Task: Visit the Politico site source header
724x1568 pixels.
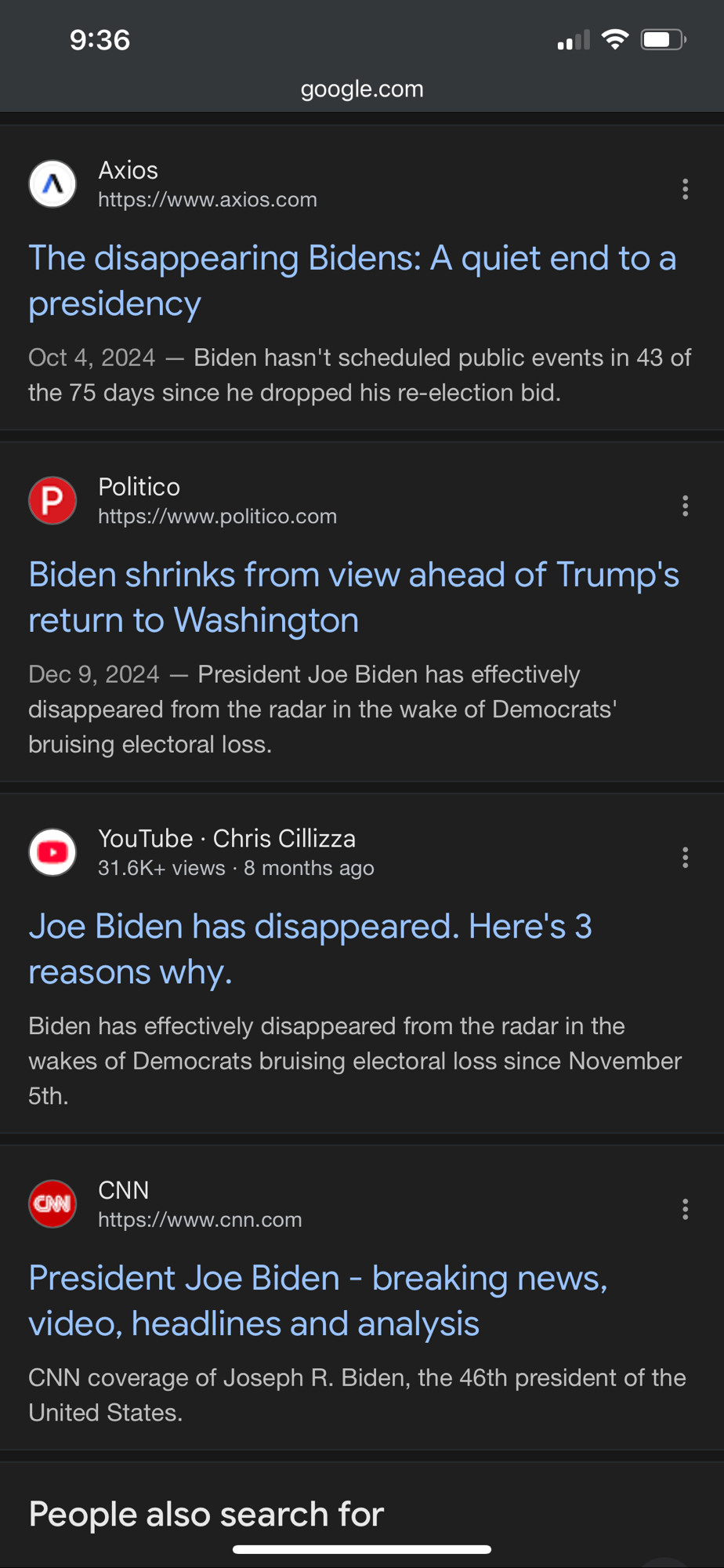Action: tap(183, 501)
